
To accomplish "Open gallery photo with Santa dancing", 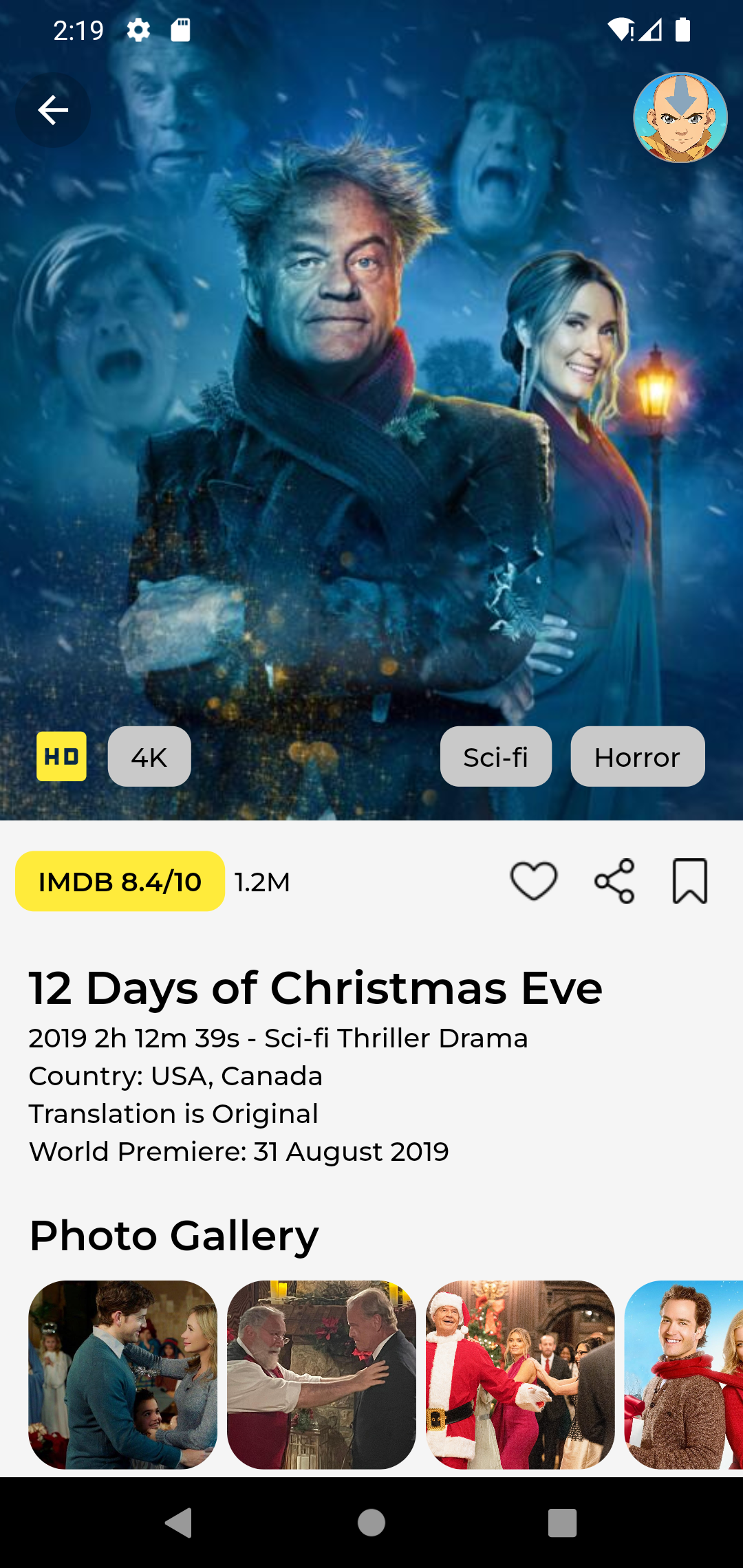I will pos(520,1375).
